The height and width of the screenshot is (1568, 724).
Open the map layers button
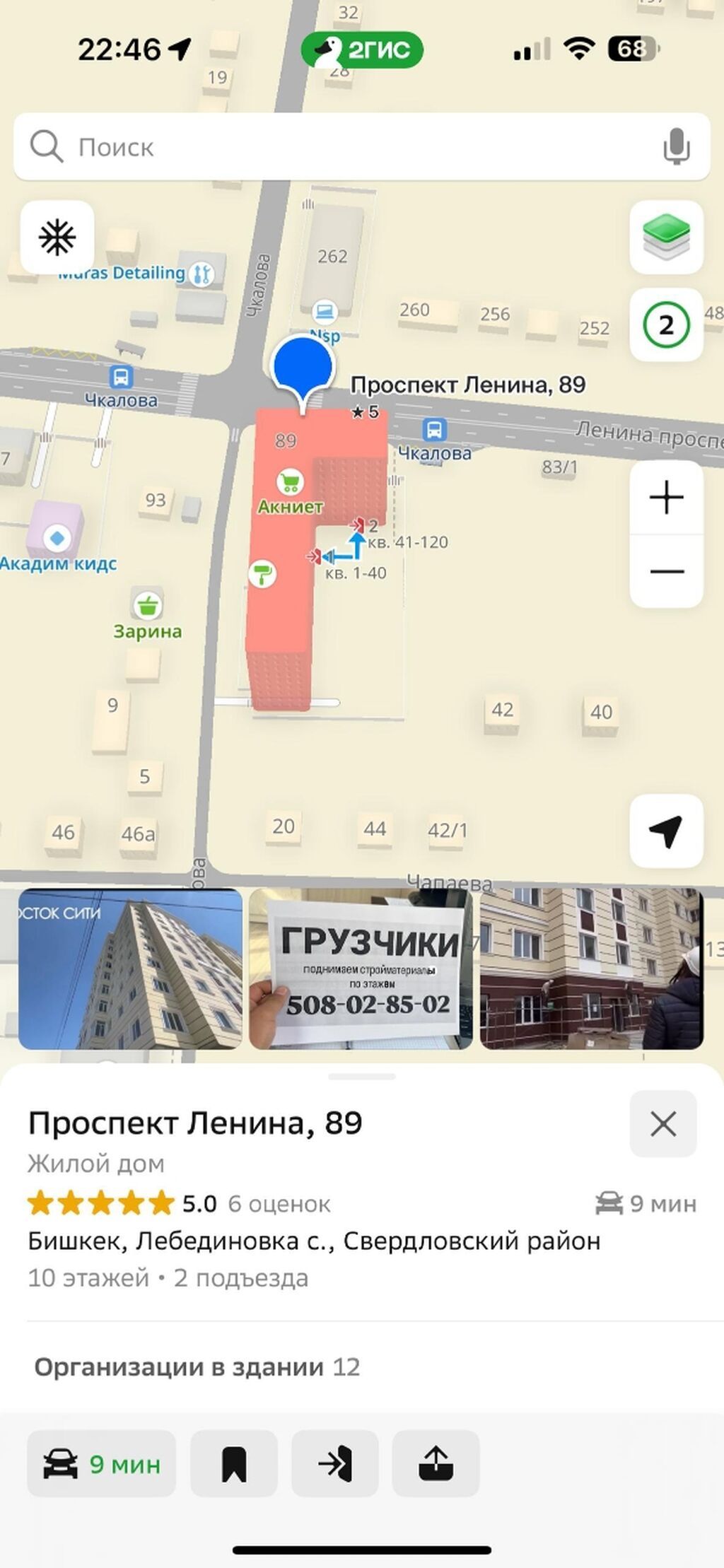(x=666, y=237)
